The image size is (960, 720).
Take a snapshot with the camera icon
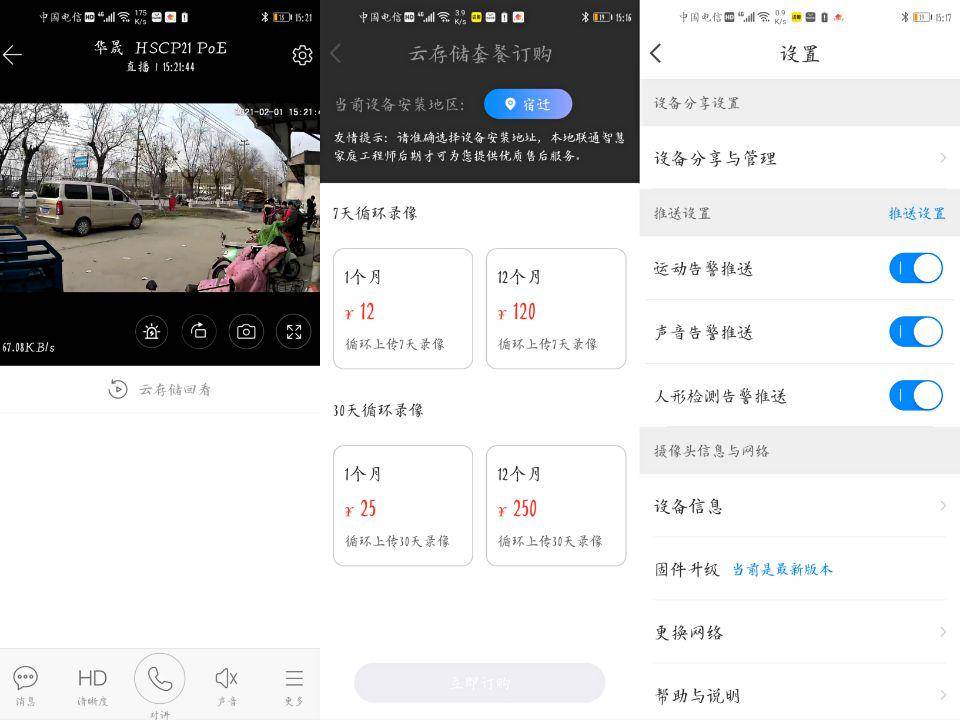246,332
